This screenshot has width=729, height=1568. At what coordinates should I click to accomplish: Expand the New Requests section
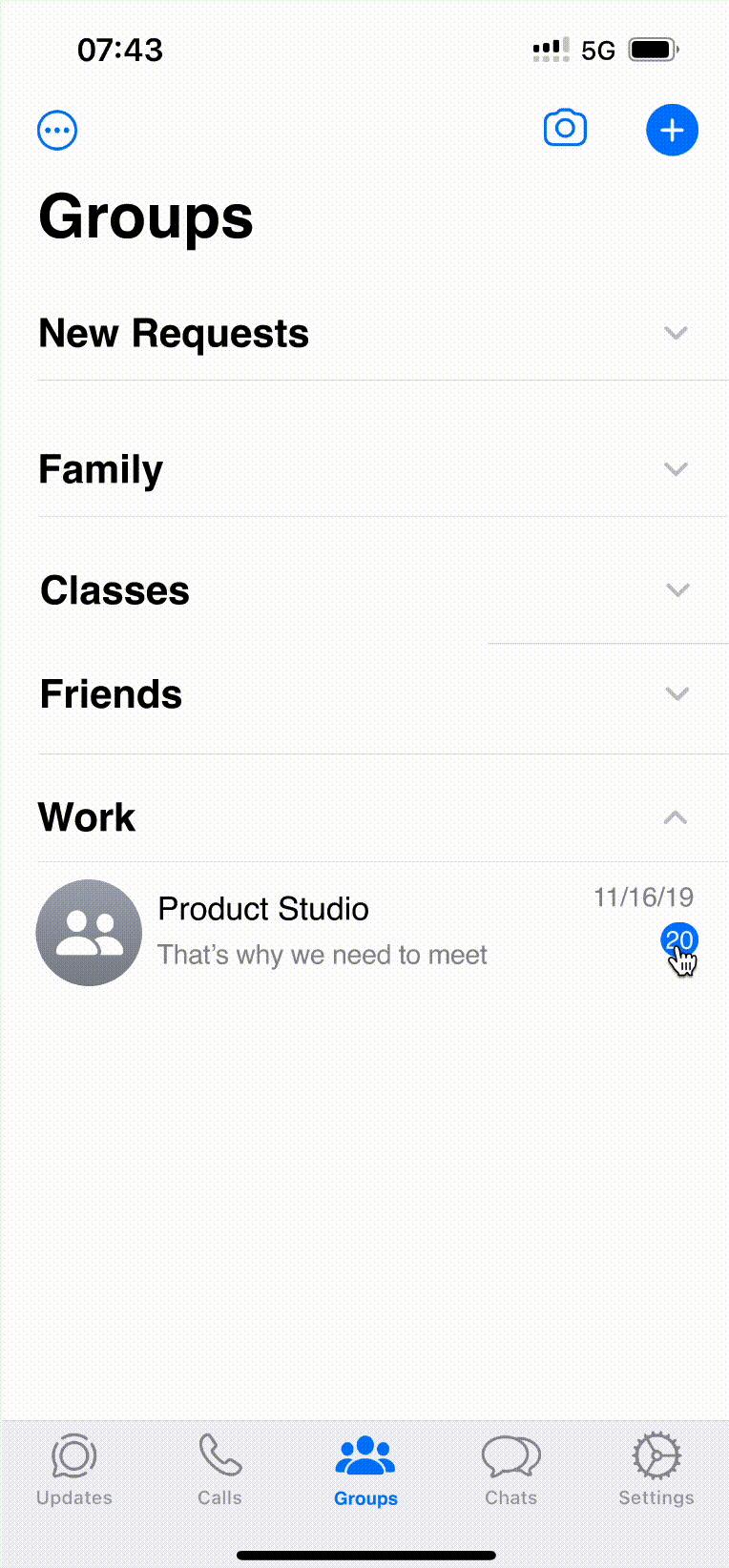tap(676, 334)
